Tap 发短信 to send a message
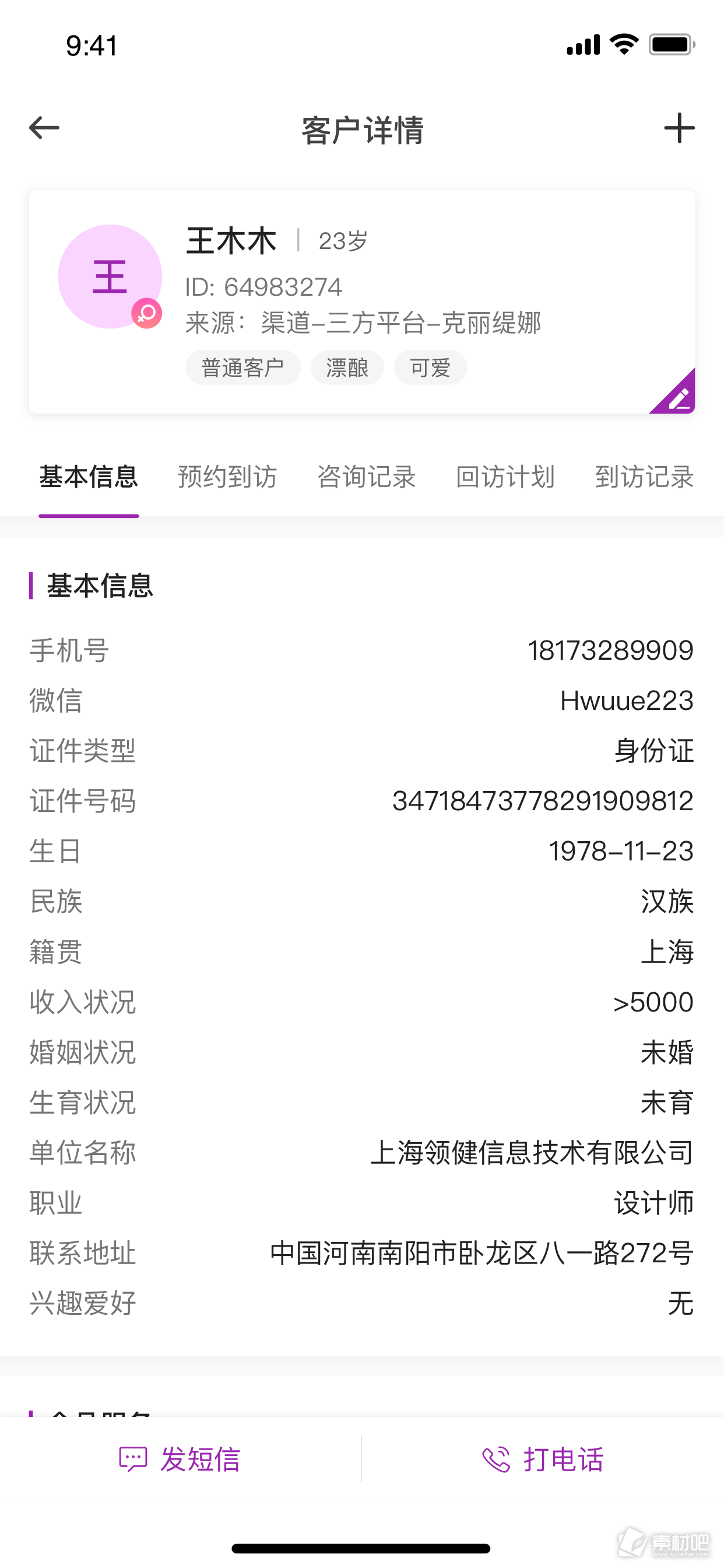This screenshot has height=1568, width=724. click(x=180, y=1459)
